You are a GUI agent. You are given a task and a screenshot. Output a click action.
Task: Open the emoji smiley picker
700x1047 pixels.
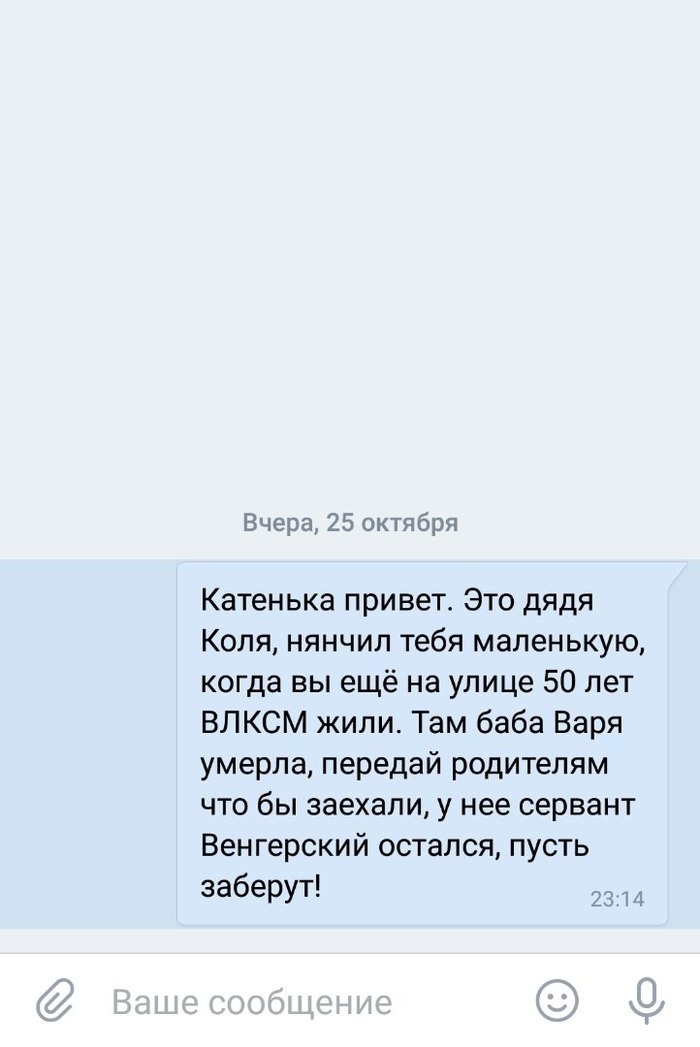pyautogui.click(x=557, y=1000)
